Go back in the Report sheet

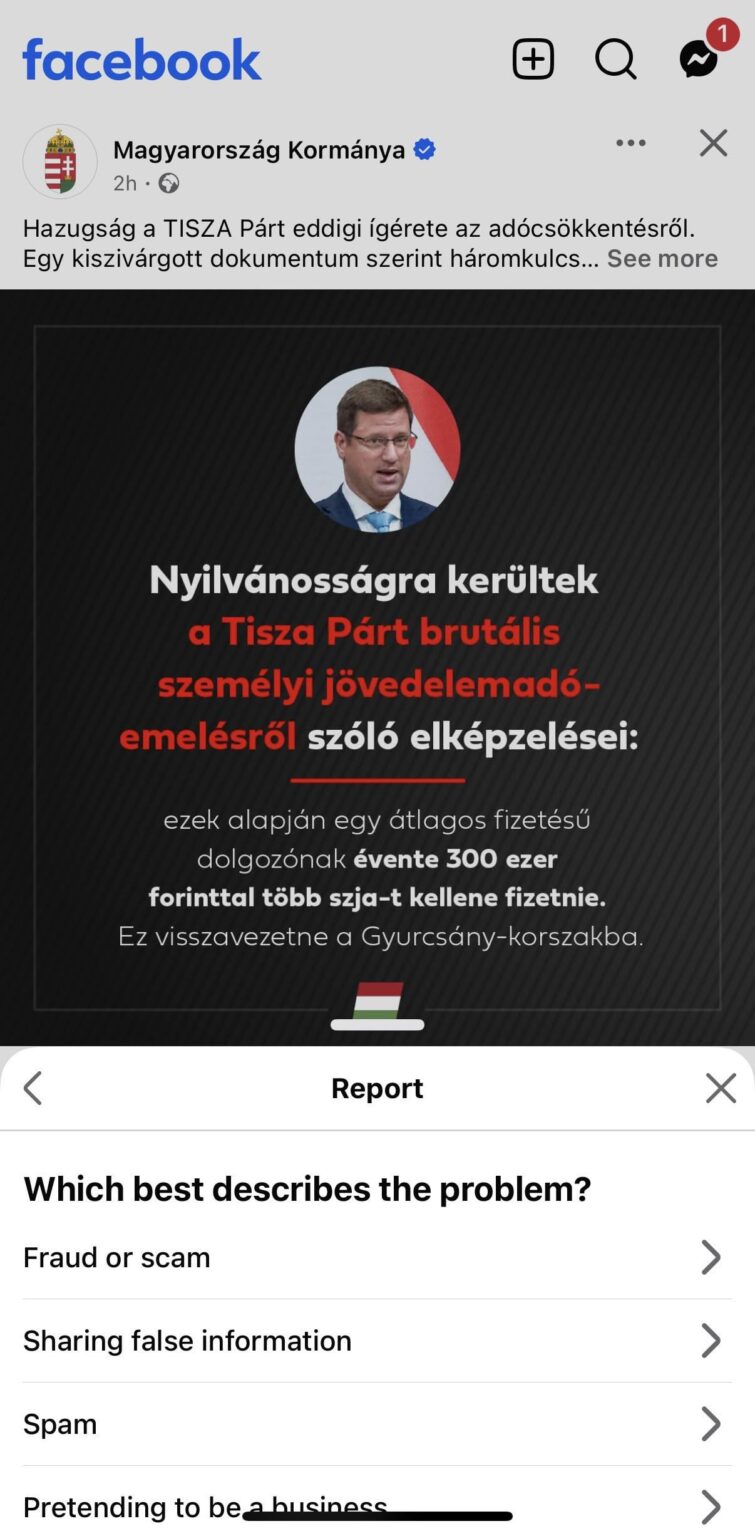(33, 1088)
